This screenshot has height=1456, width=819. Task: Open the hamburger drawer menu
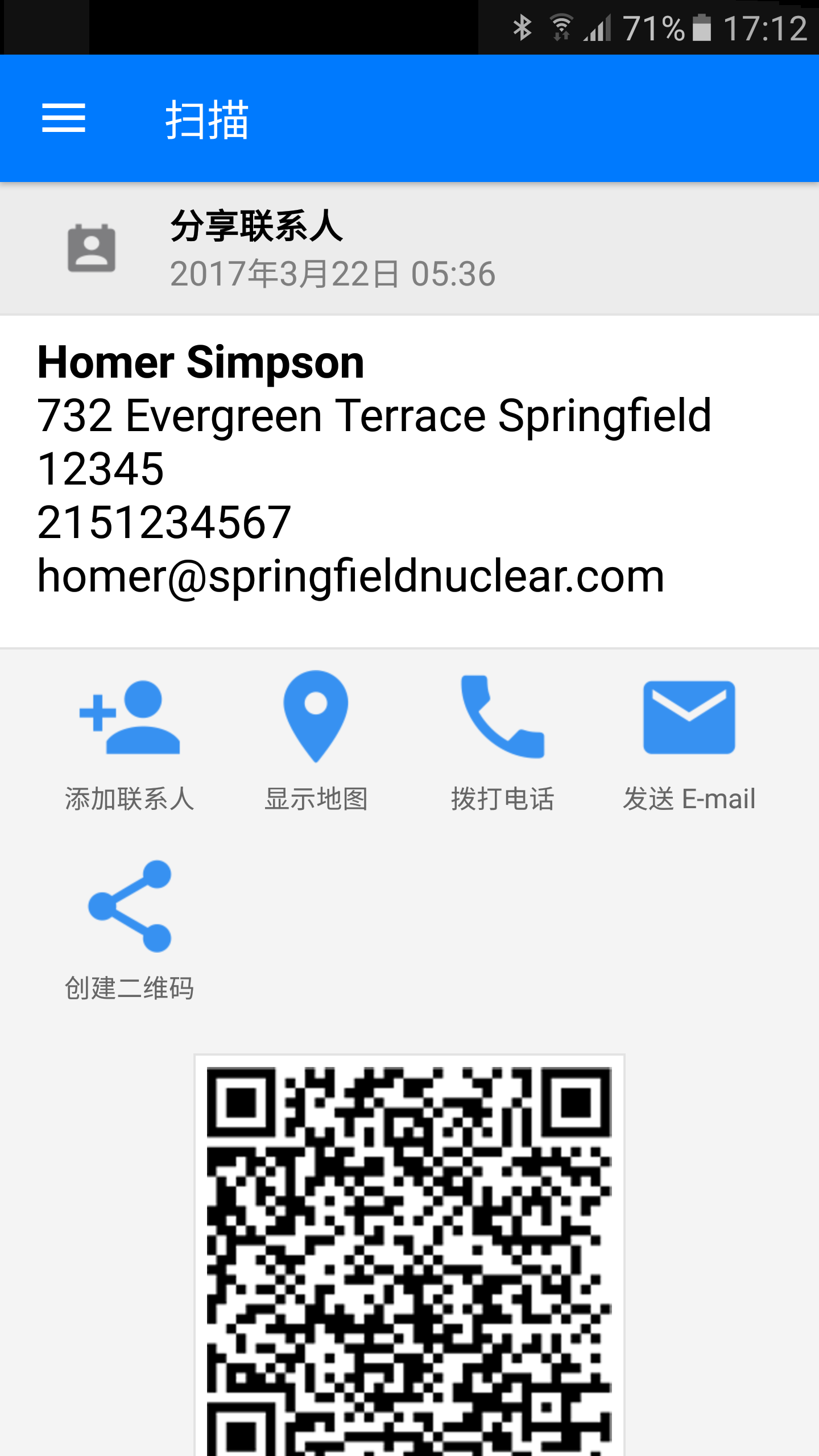pyautogui.click(x=64, y=118)
